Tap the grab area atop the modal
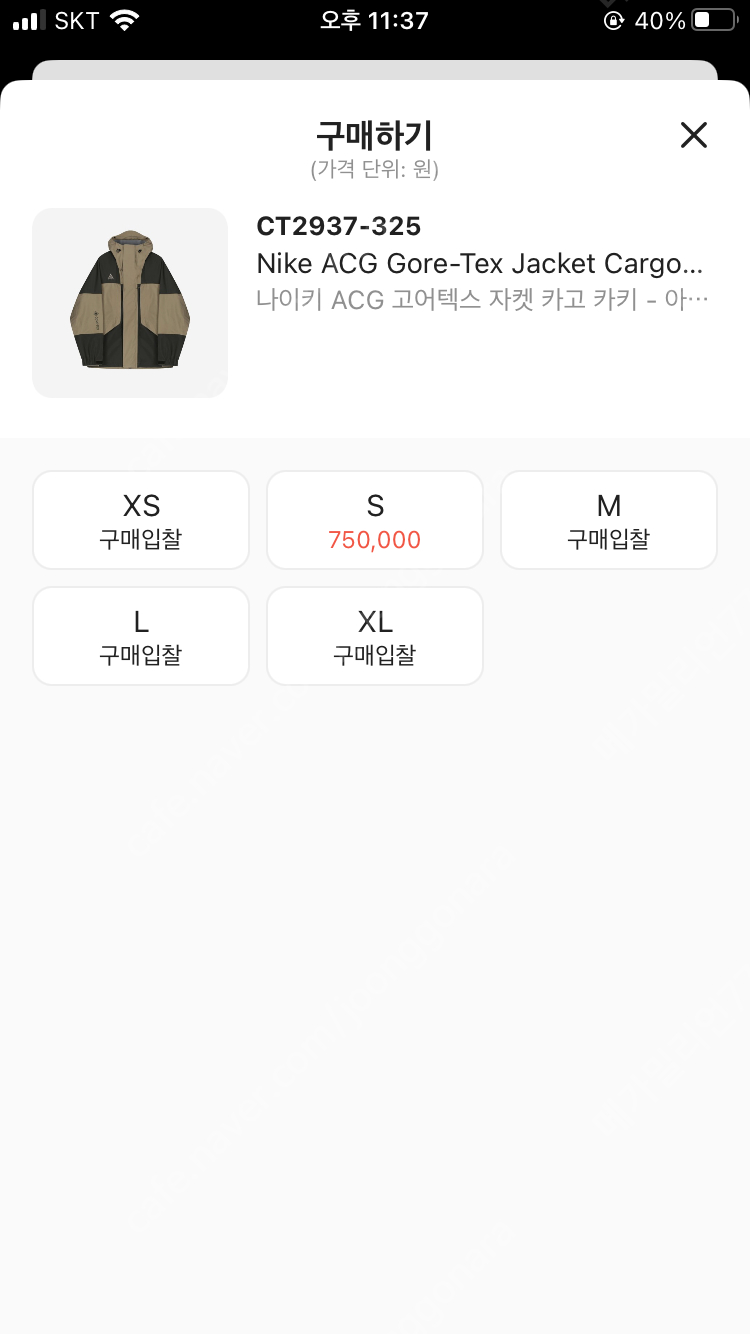 pos(374,68)
